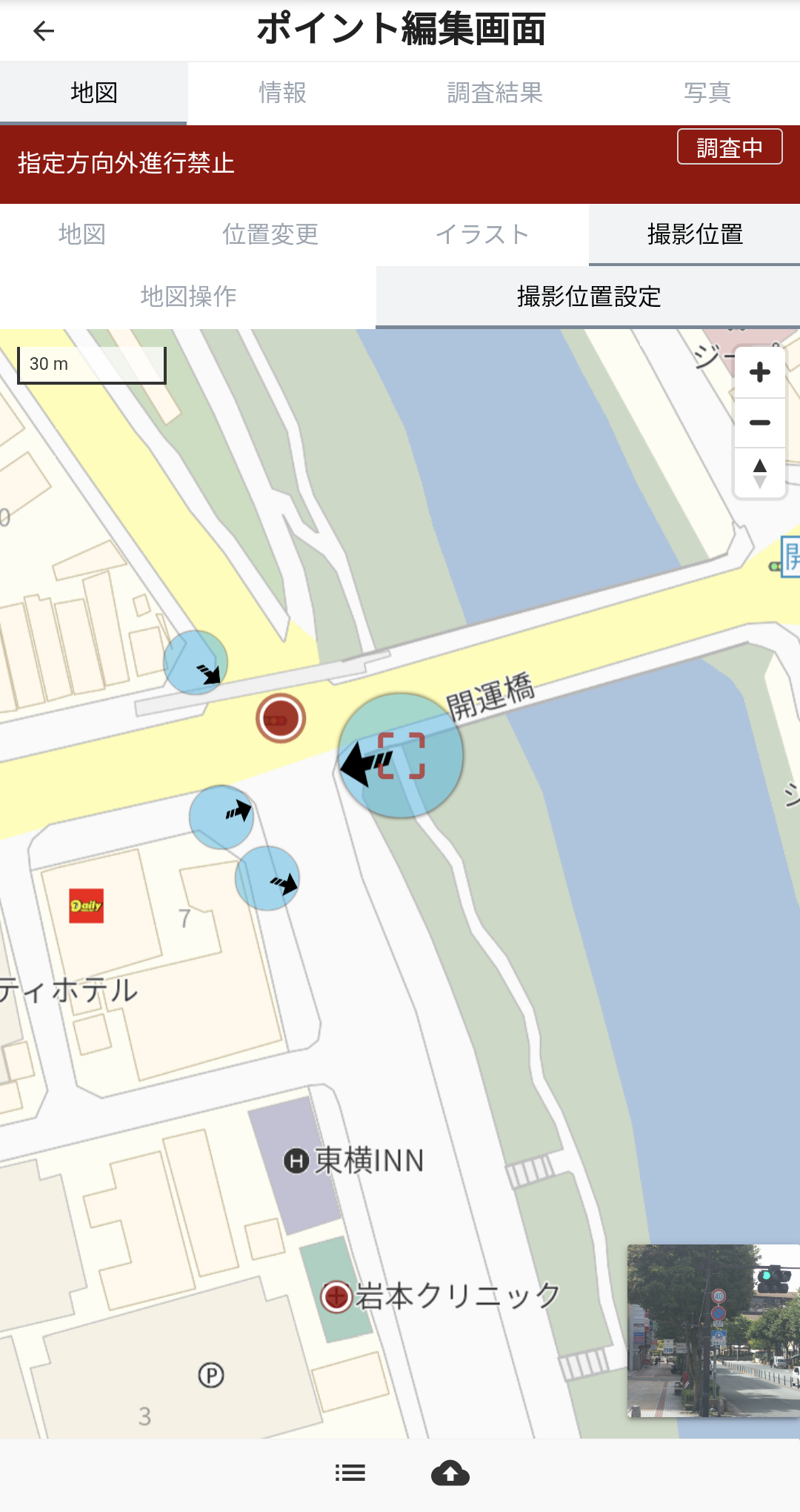The height and width of the screenshot is (1512, 800).
Task: Switch to 地図操作 mode
Action: [x=188, y=296]
